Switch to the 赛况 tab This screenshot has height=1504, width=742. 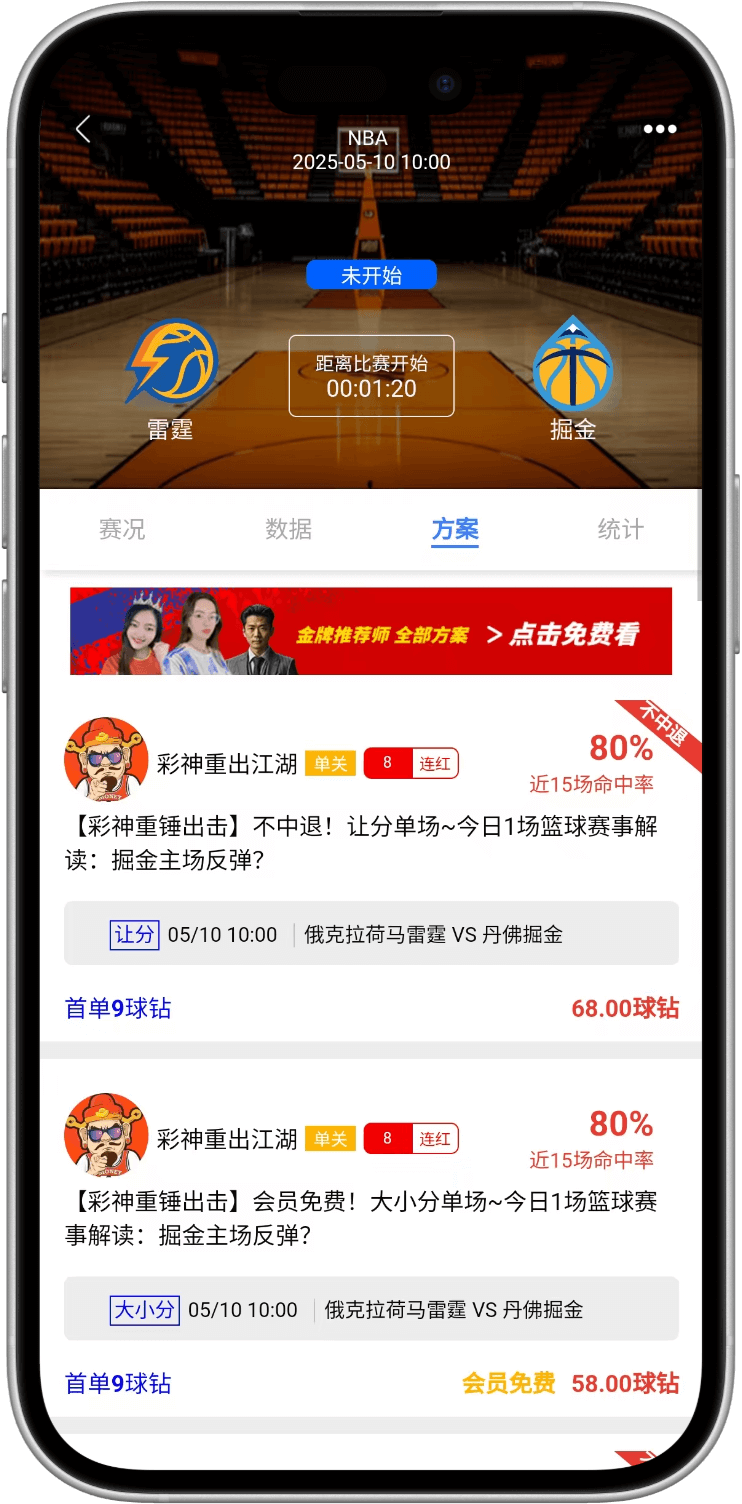[122, 529]
